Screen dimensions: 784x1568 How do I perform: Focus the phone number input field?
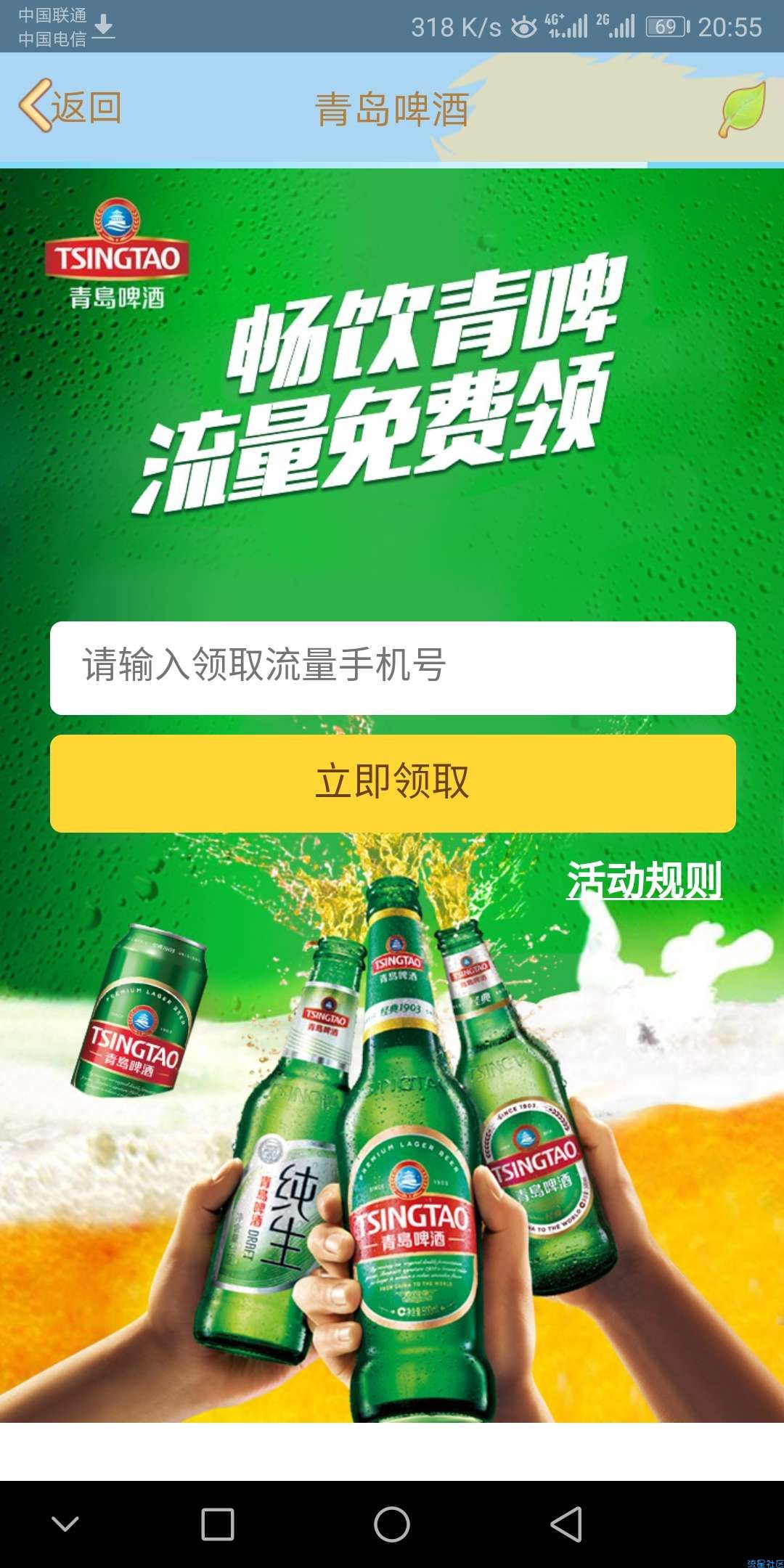[x=392, y=667]
